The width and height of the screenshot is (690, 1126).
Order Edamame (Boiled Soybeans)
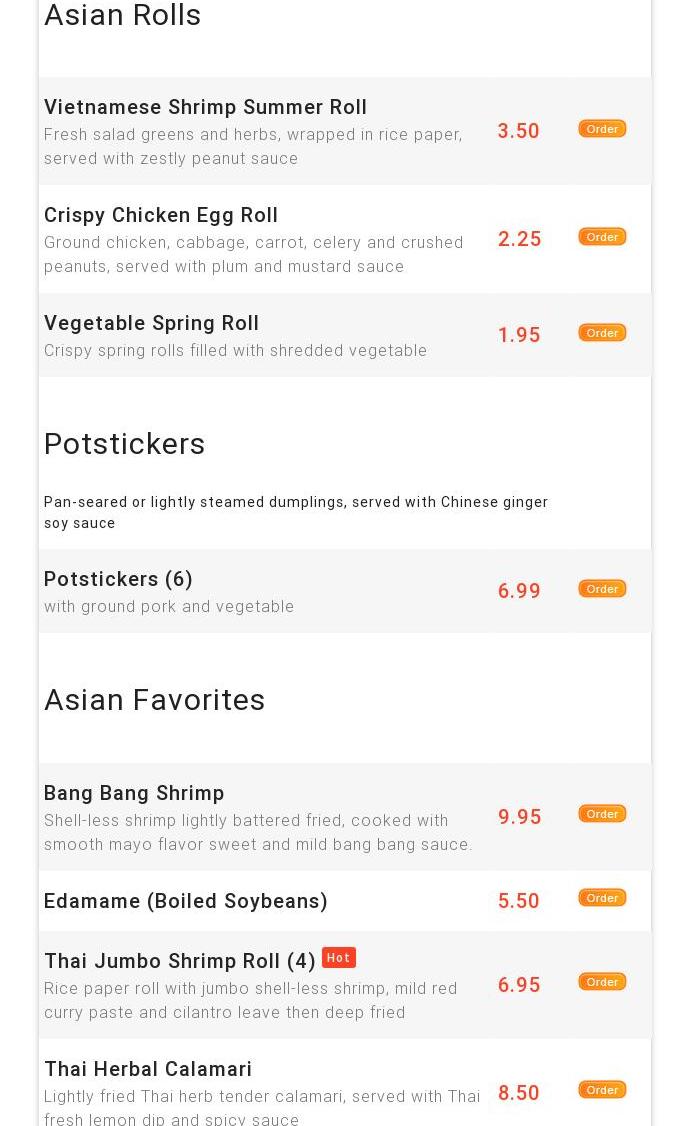pos(602,898)
